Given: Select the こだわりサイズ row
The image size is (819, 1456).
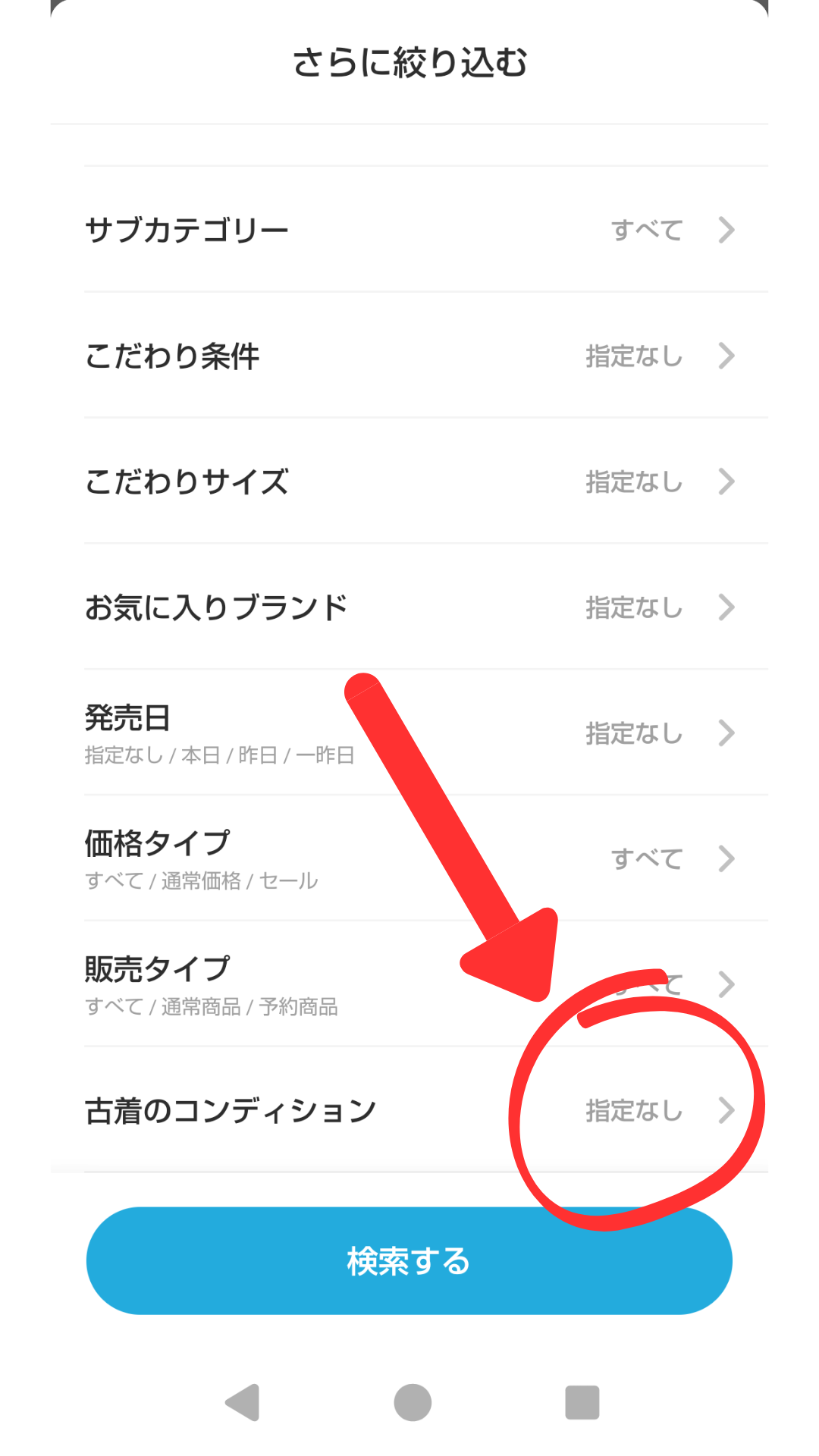Looking at the screenshot, I should (409, 481).
